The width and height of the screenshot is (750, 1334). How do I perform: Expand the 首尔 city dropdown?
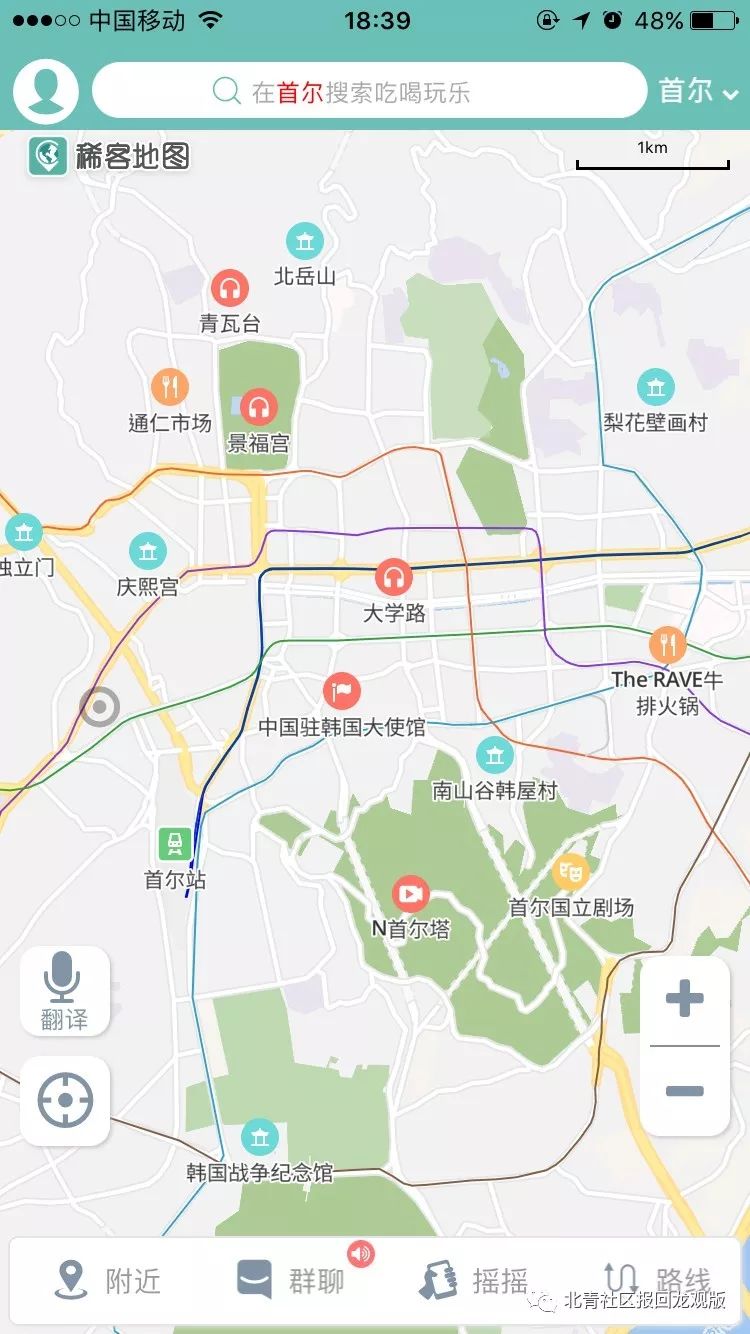[x=698, y=92]
